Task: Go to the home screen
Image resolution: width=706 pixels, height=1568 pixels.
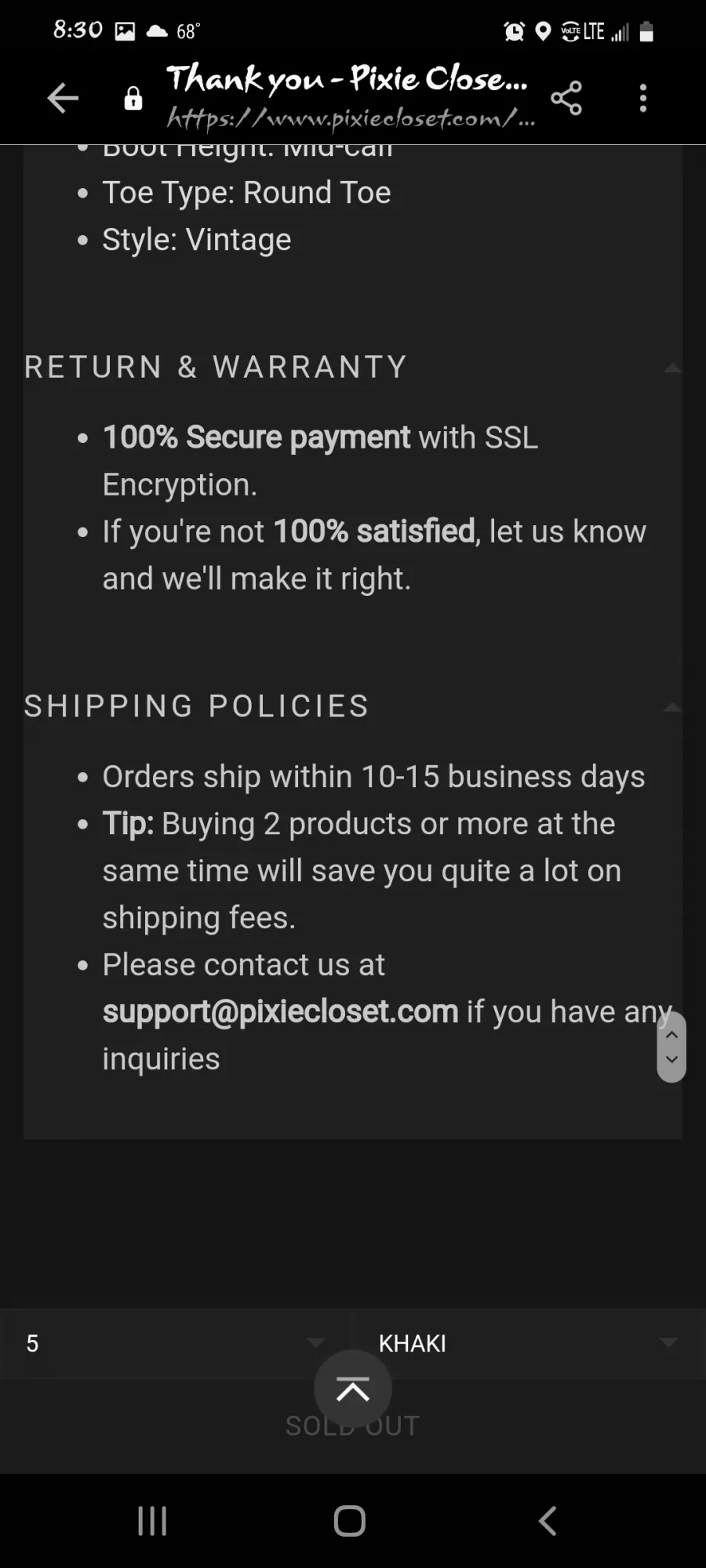Action: [x=350, y=1521]
